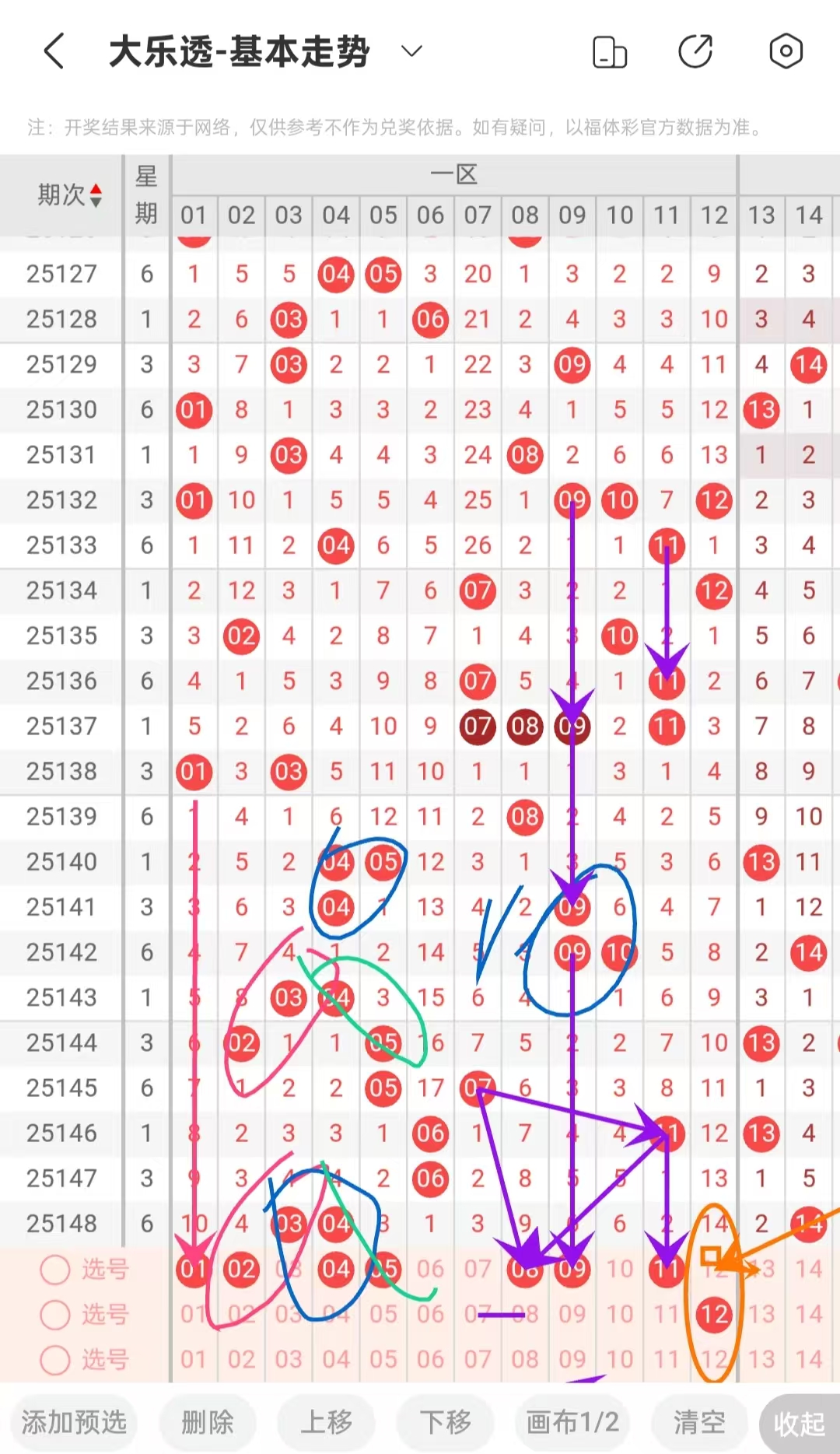Move the selection down with 下移
This screenshot has height=1454, width=840.
(446, 1422)
